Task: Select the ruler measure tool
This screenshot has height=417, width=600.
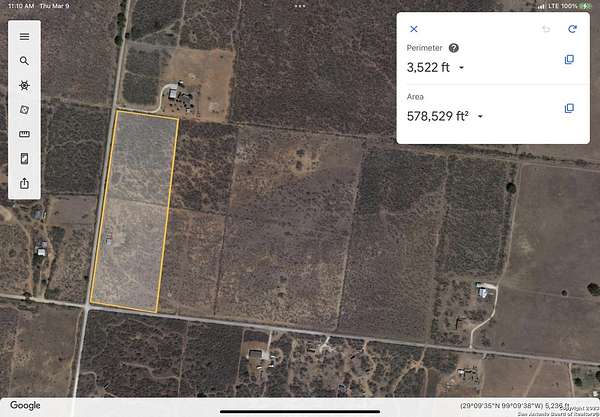Action: 25,134
